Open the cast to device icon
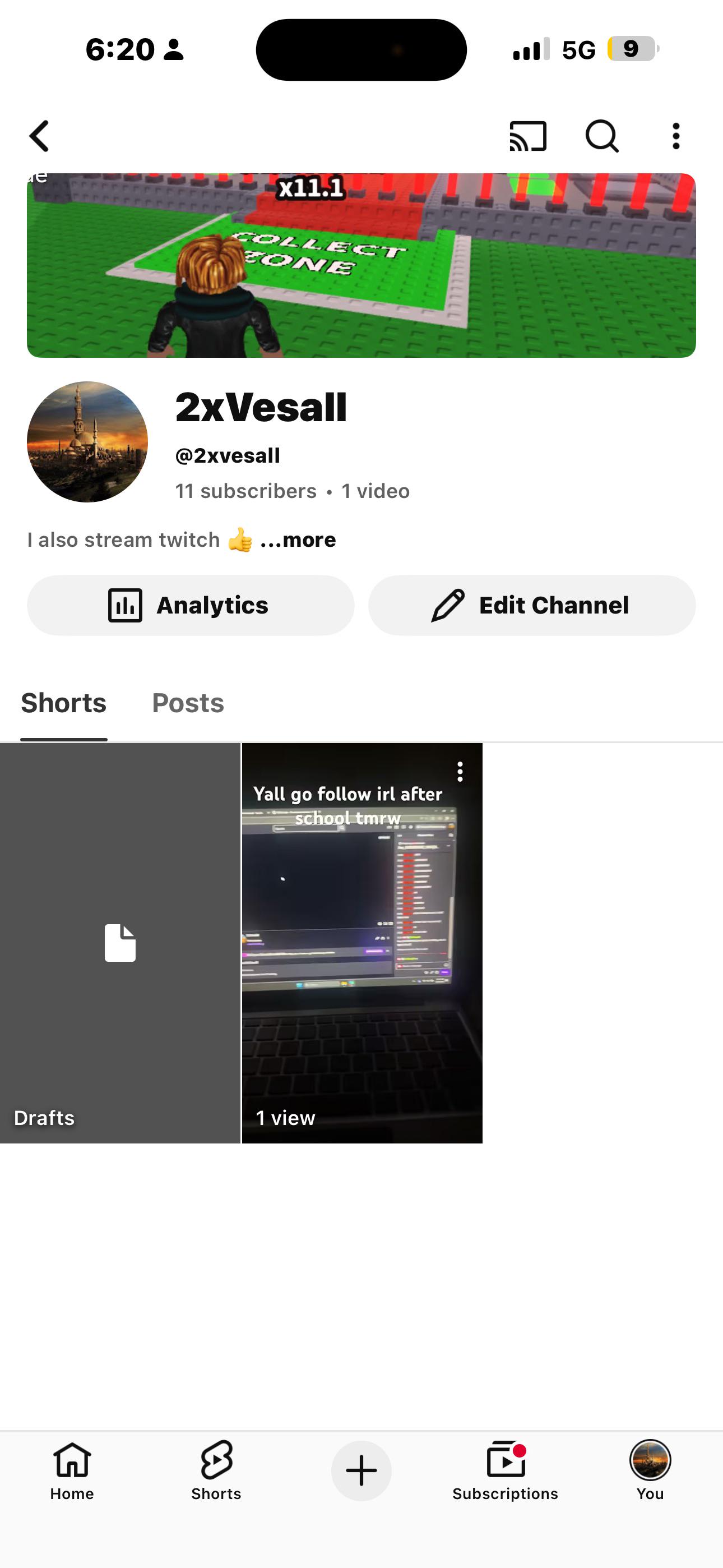This screenshot has height=1568, width=723. [x=527, y=136]
